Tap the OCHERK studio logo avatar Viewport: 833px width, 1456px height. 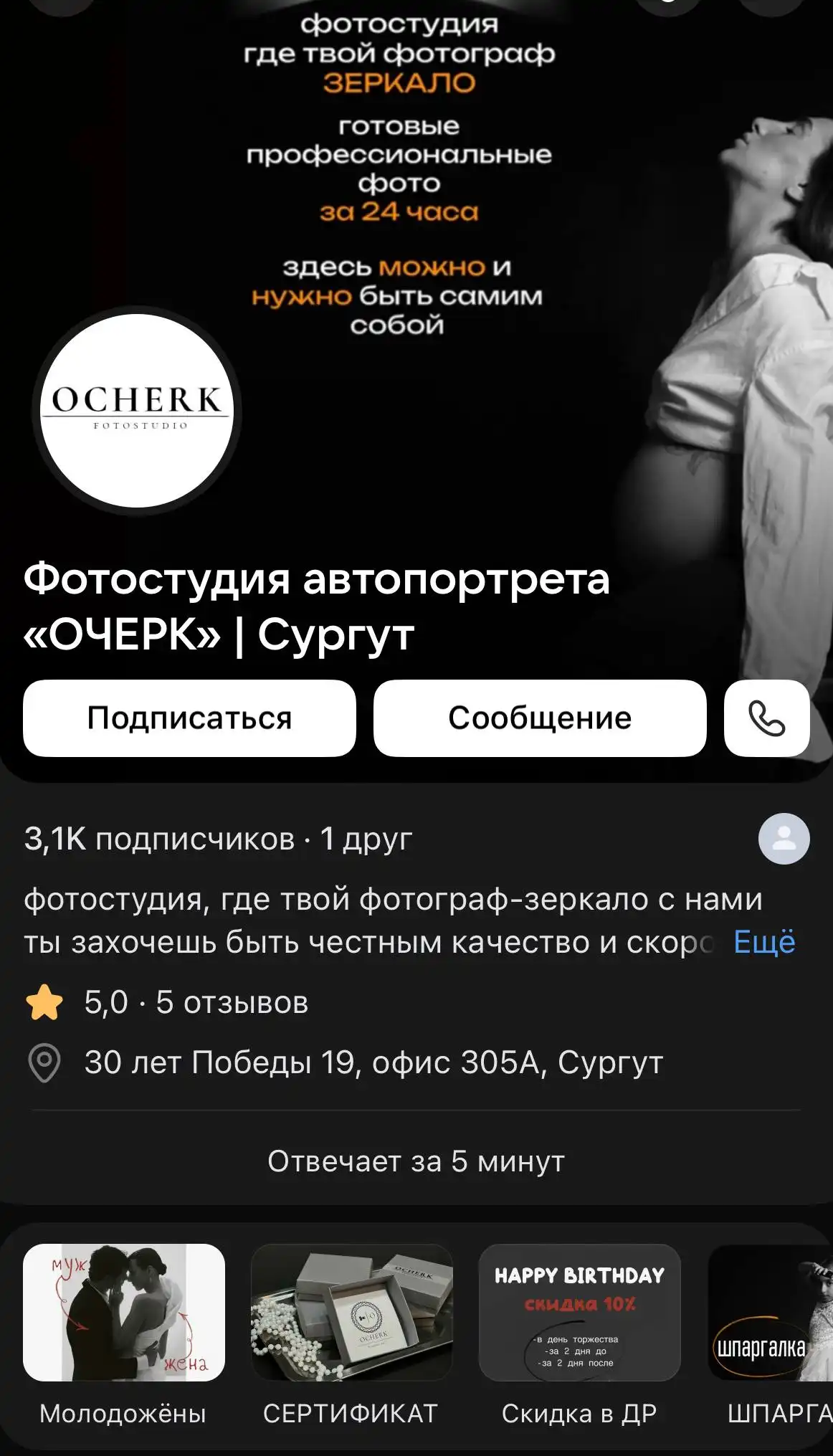point(138,409)
